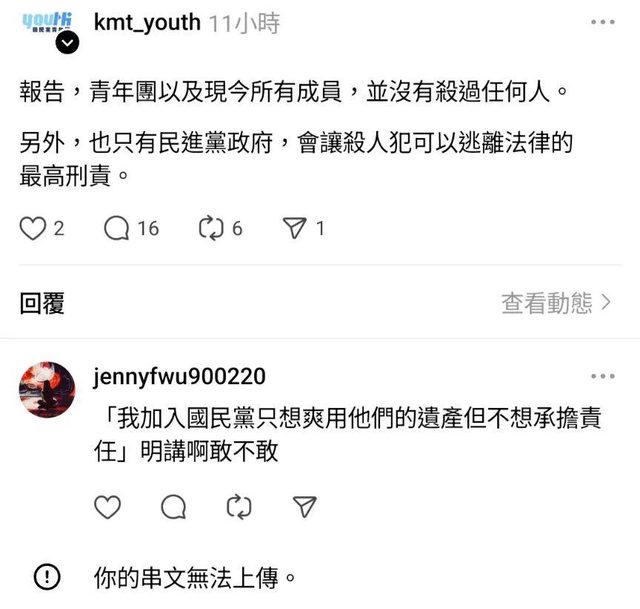The image size is (640, 609).
Task: Open comments on kmt_youth post
Action: pyautogui.click(x=118, y=229)
